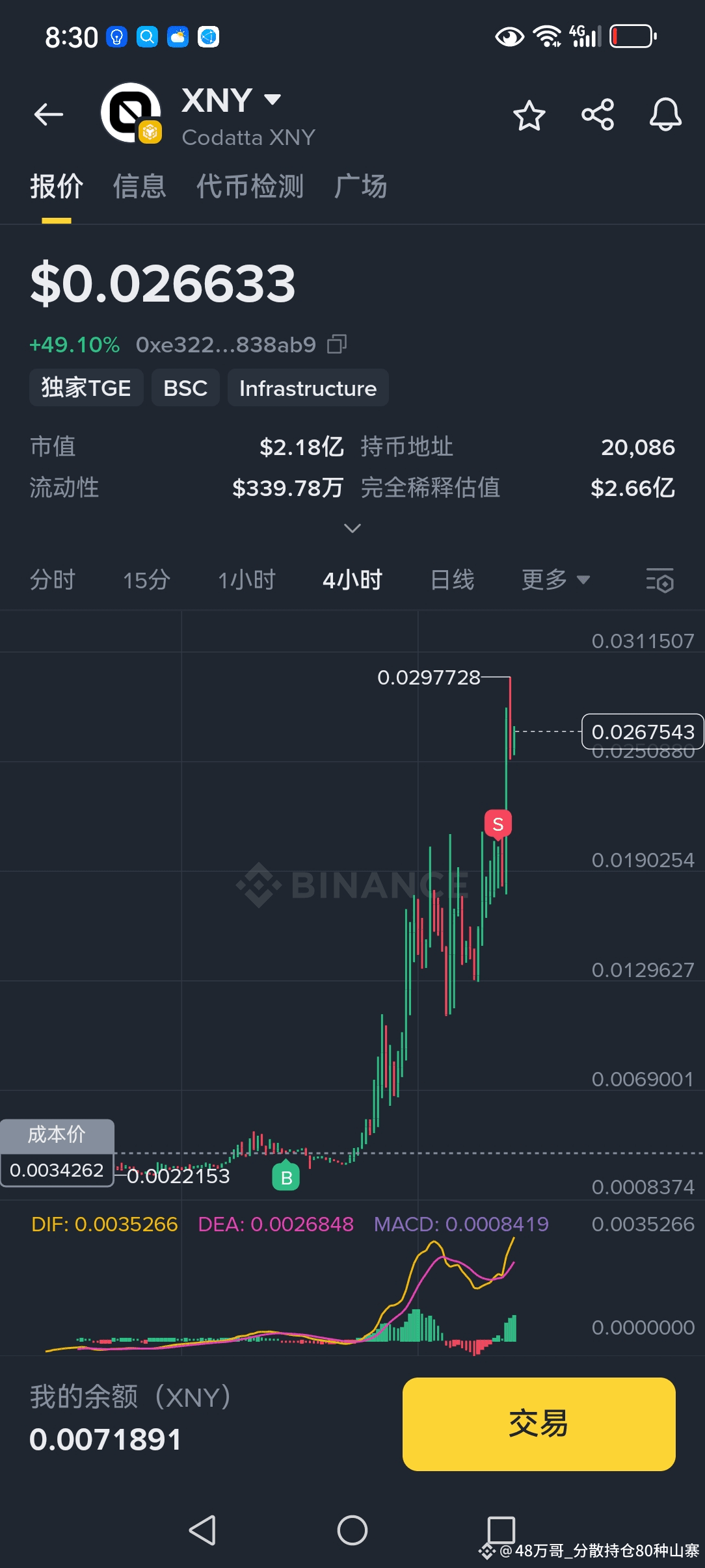Copy the contract address 0xe322...838ab9

coord(337,344)
